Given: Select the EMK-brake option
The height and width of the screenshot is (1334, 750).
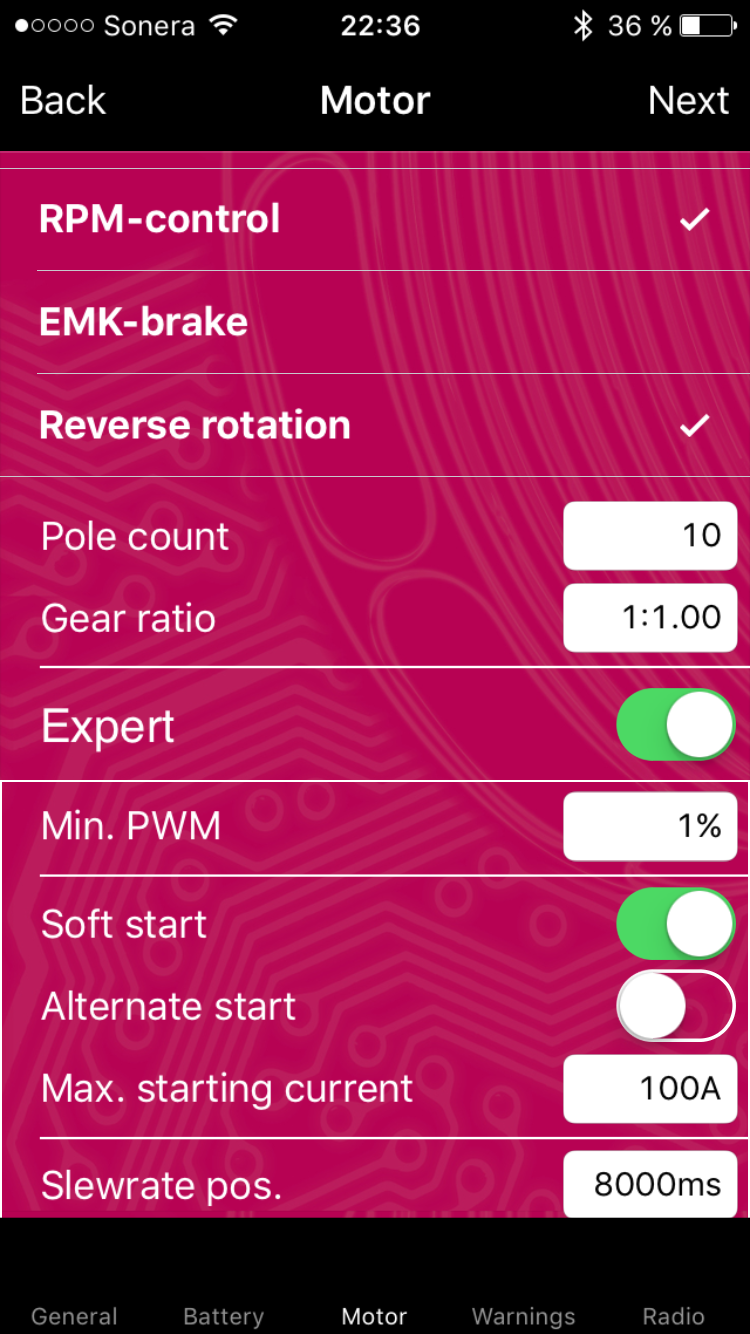Looking at the screenshot, I should click(x=375, y=322).
